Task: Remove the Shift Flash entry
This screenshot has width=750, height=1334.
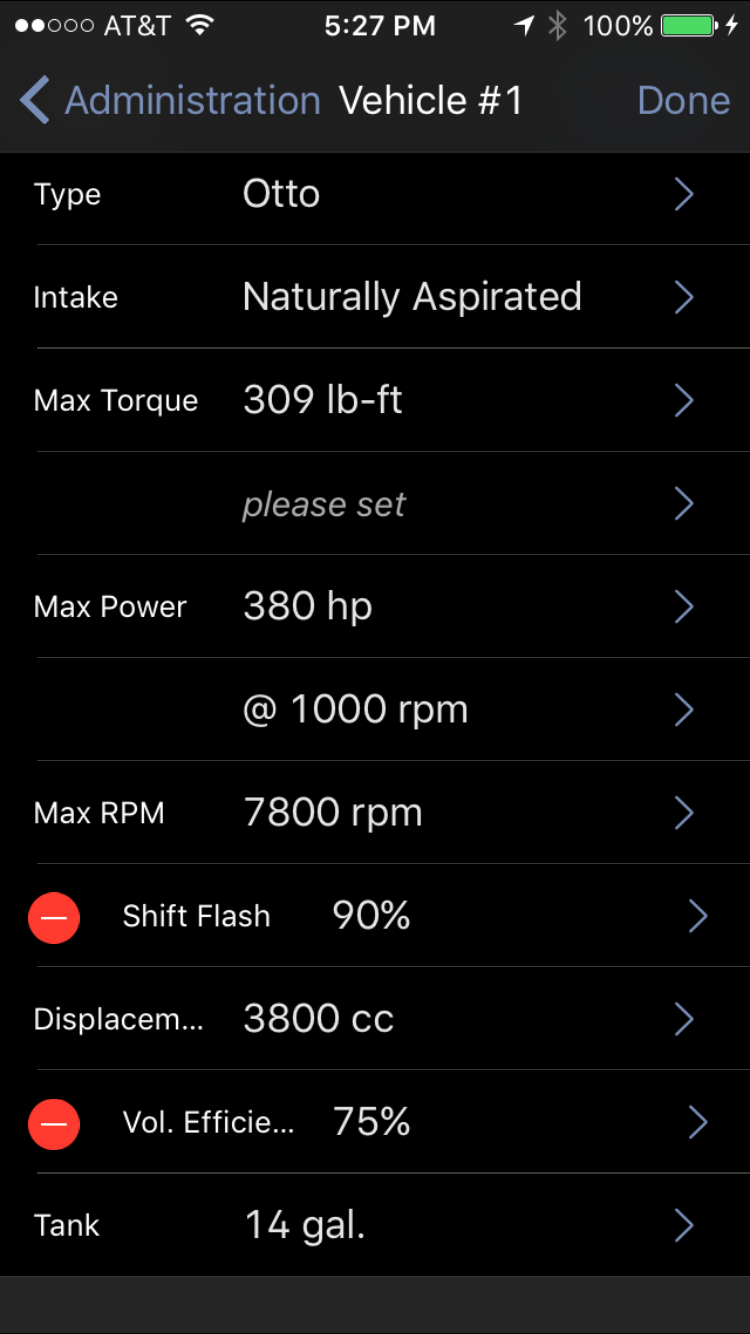Action: (x=54, y=917)
